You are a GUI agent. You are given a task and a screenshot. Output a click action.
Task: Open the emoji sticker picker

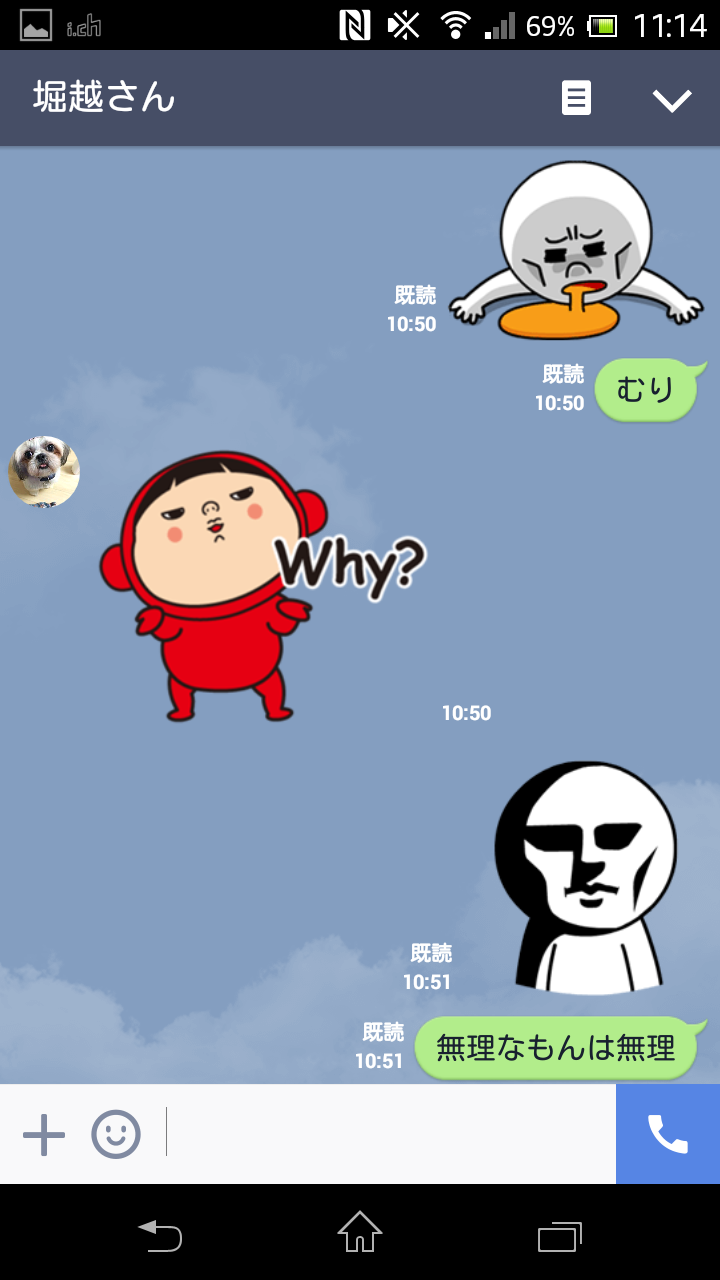point(116,1135)
